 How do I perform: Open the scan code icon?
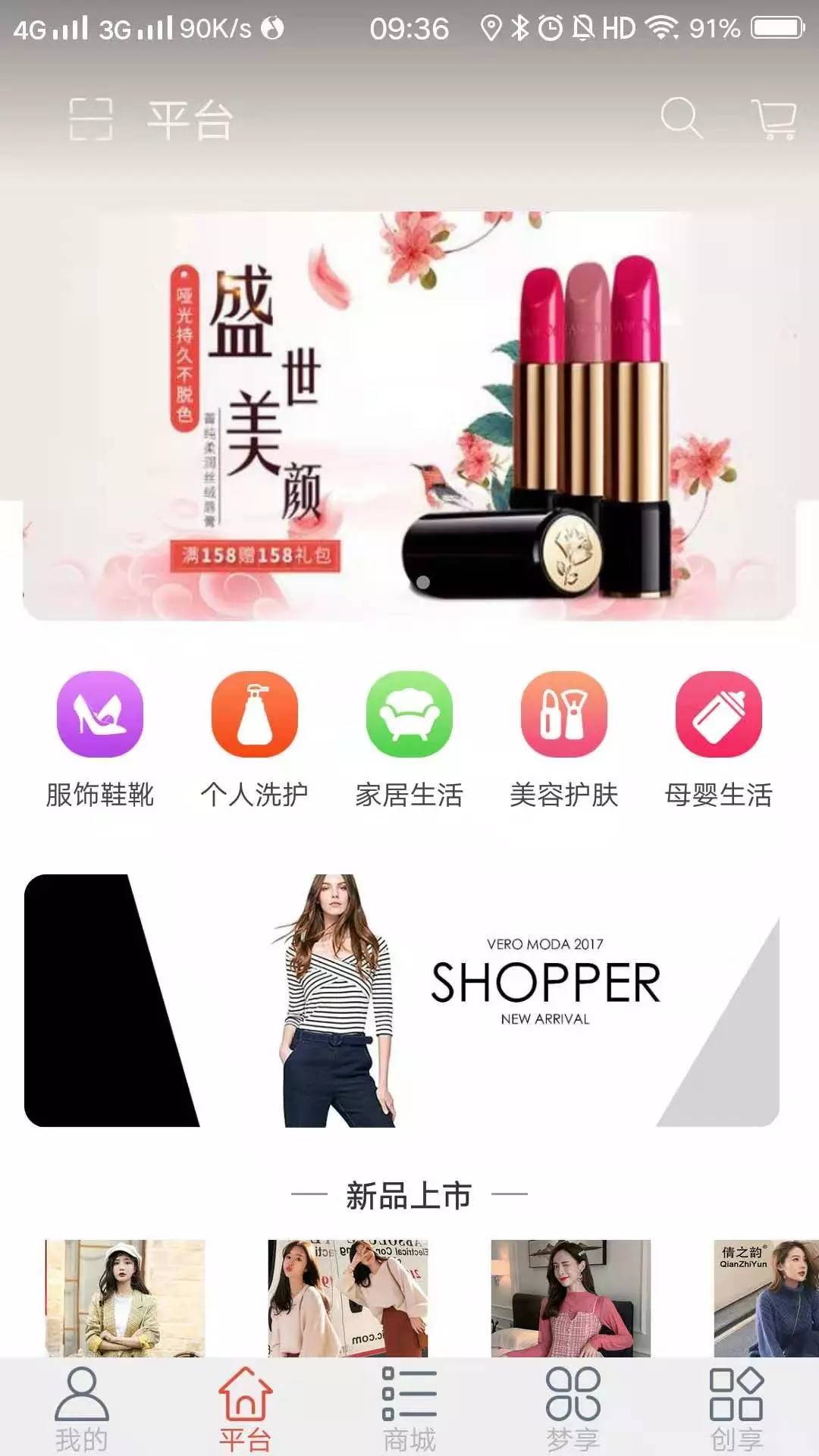pyautogui.click(x=91, y=119)
